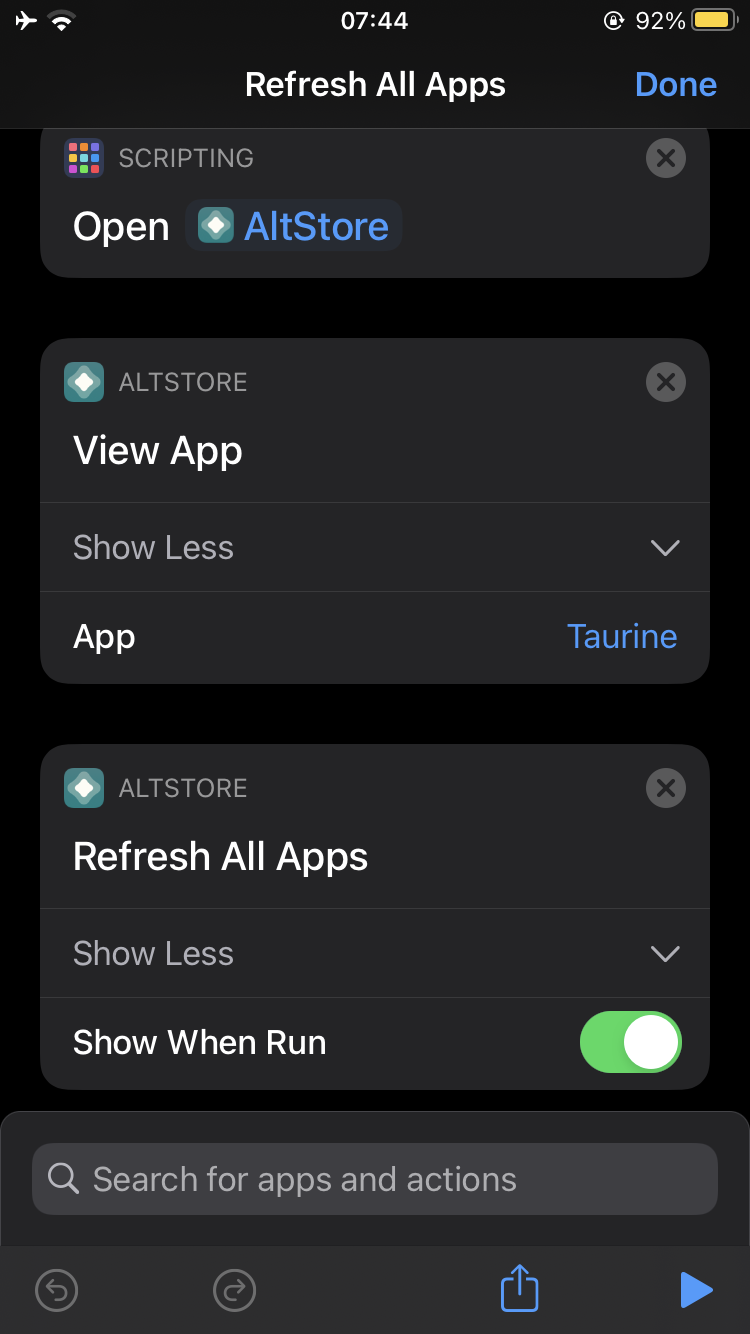
Task: Tap the battery indicator in status bar
Action: click(712, 19)
